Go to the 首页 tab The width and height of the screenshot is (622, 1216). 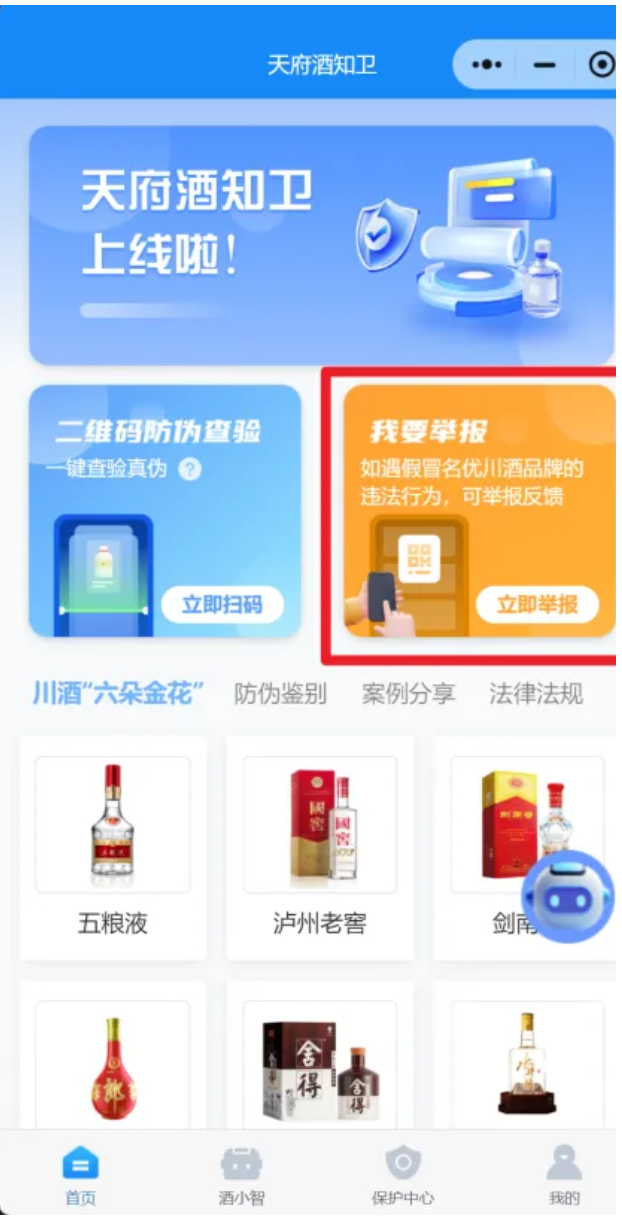point(81,1175)
